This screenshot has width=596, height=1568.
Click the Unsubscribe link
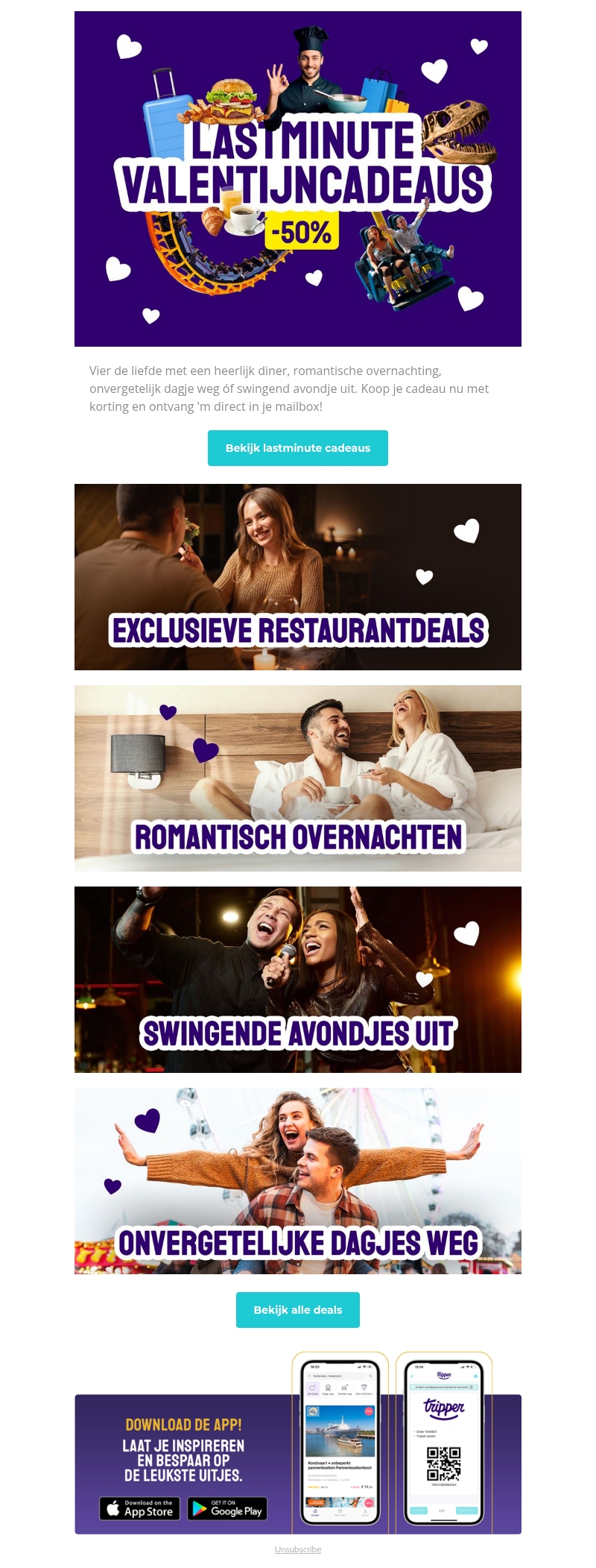pos(297,1549)
